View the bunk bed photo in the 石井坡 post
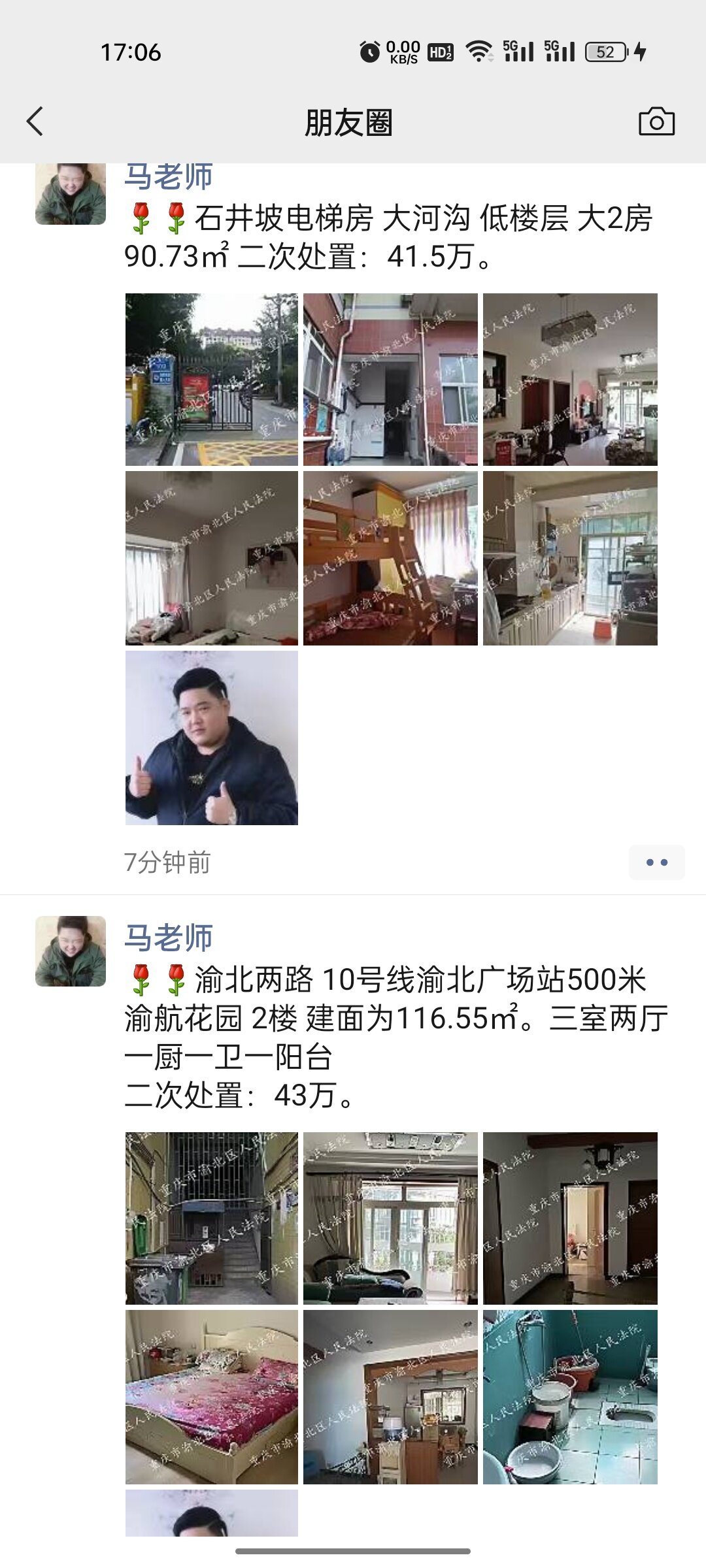The image size is (706, 1568). pos(390,559)
